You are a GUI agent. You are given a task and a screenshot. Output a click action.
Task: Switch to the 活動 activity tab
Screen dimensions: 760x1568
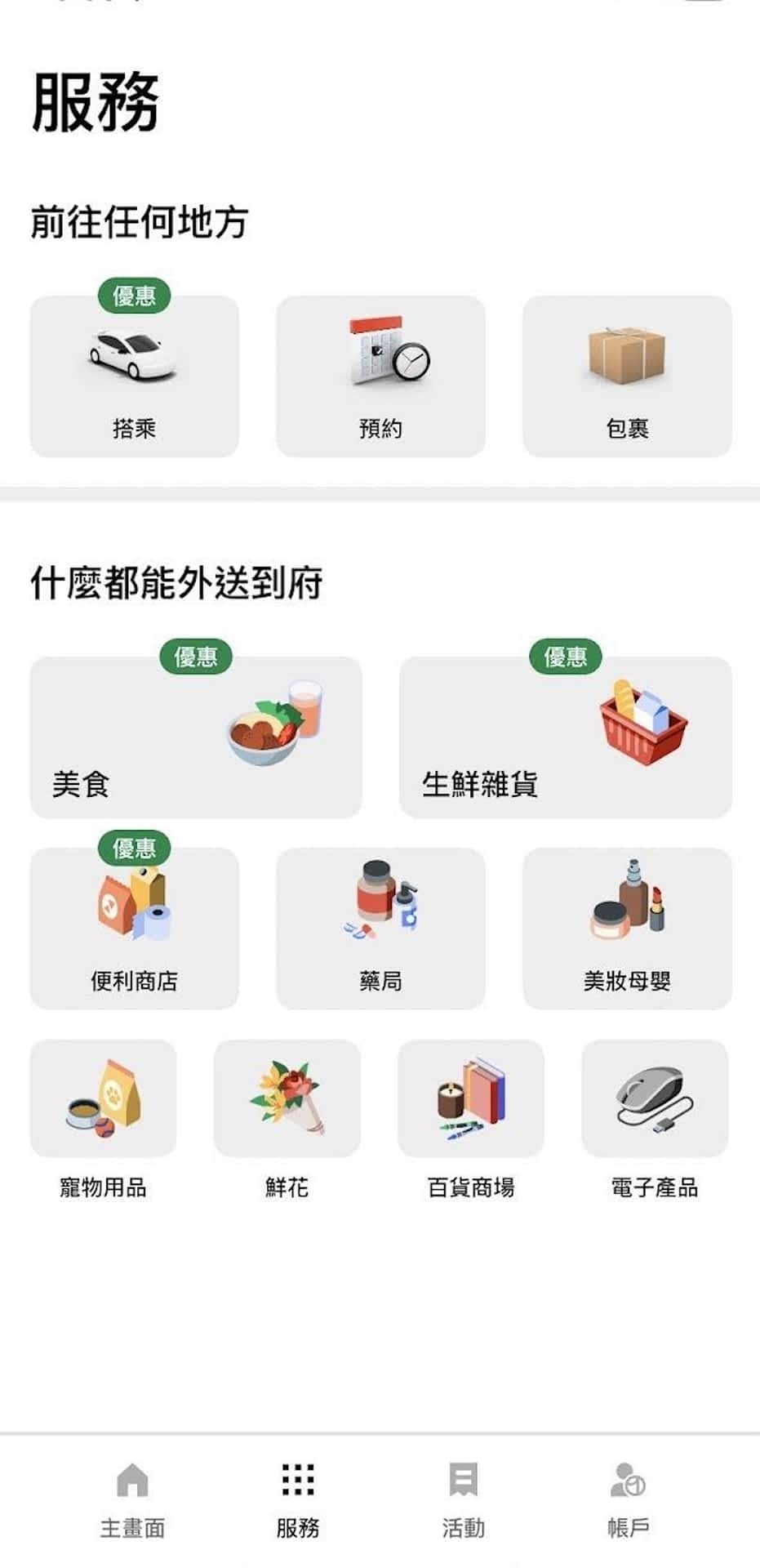pyautogui.click(x=463, y=1501)
